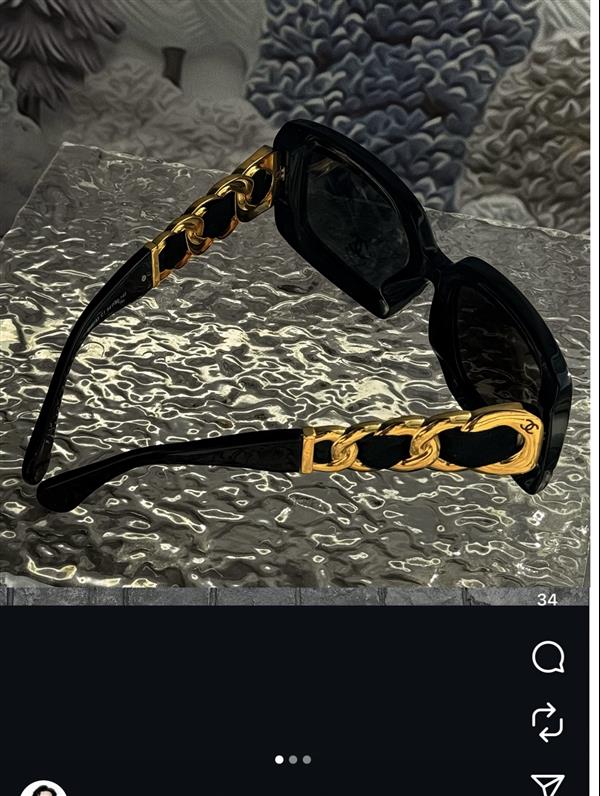The height and width of the screenshot is (796, 600).
Task: Open the comments on this post
Action: (x=548, y=657)
